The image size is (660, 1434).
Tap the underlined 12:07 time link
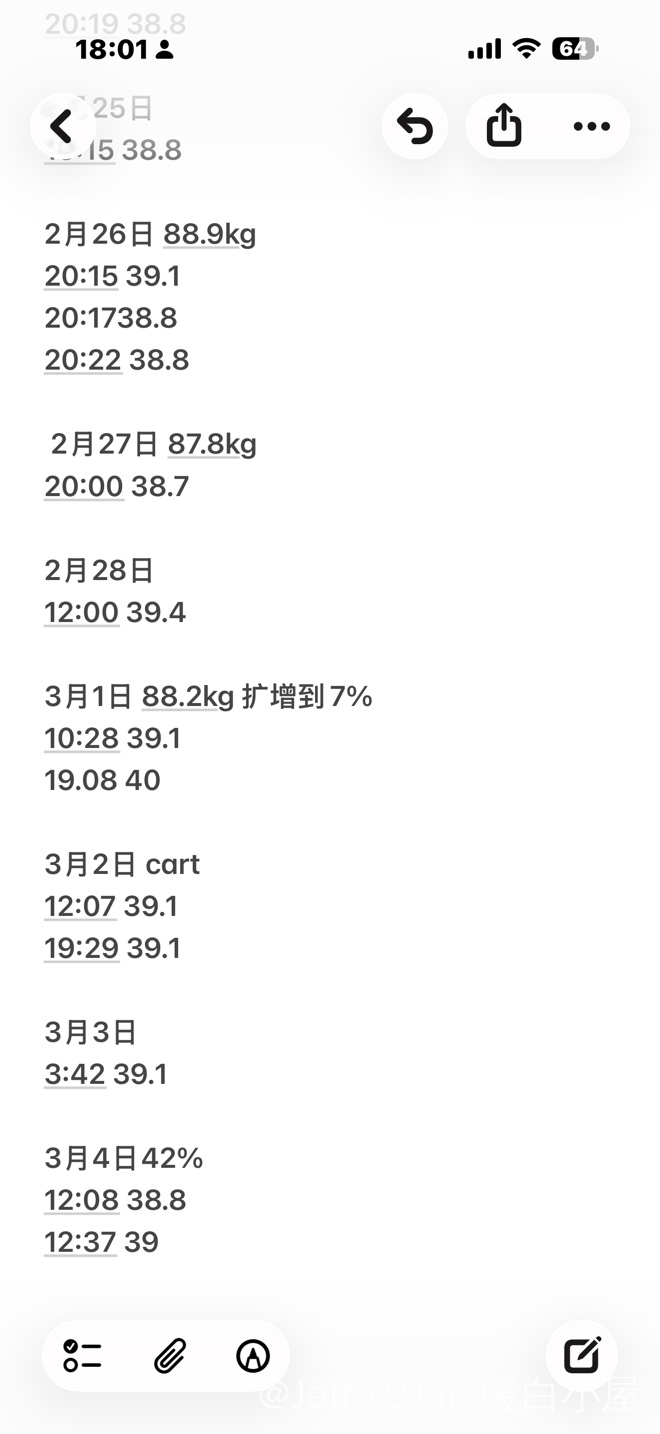[x=80, y=907]
